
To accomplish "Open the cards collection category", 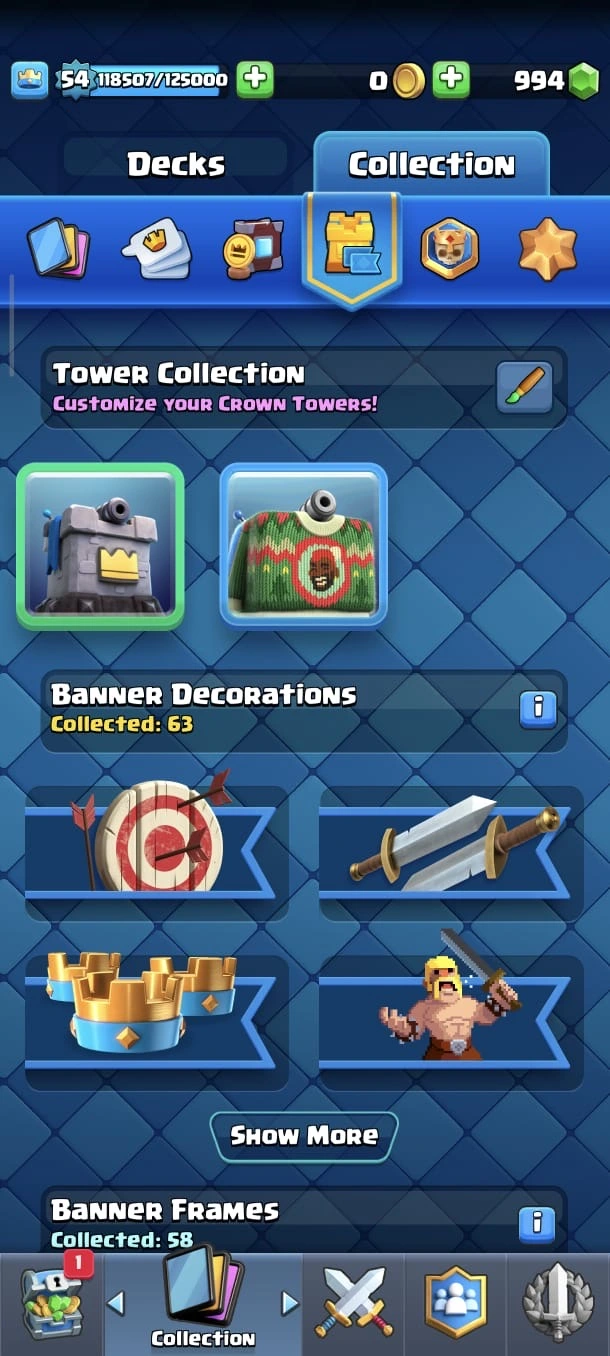I will [x=58, y=247].
